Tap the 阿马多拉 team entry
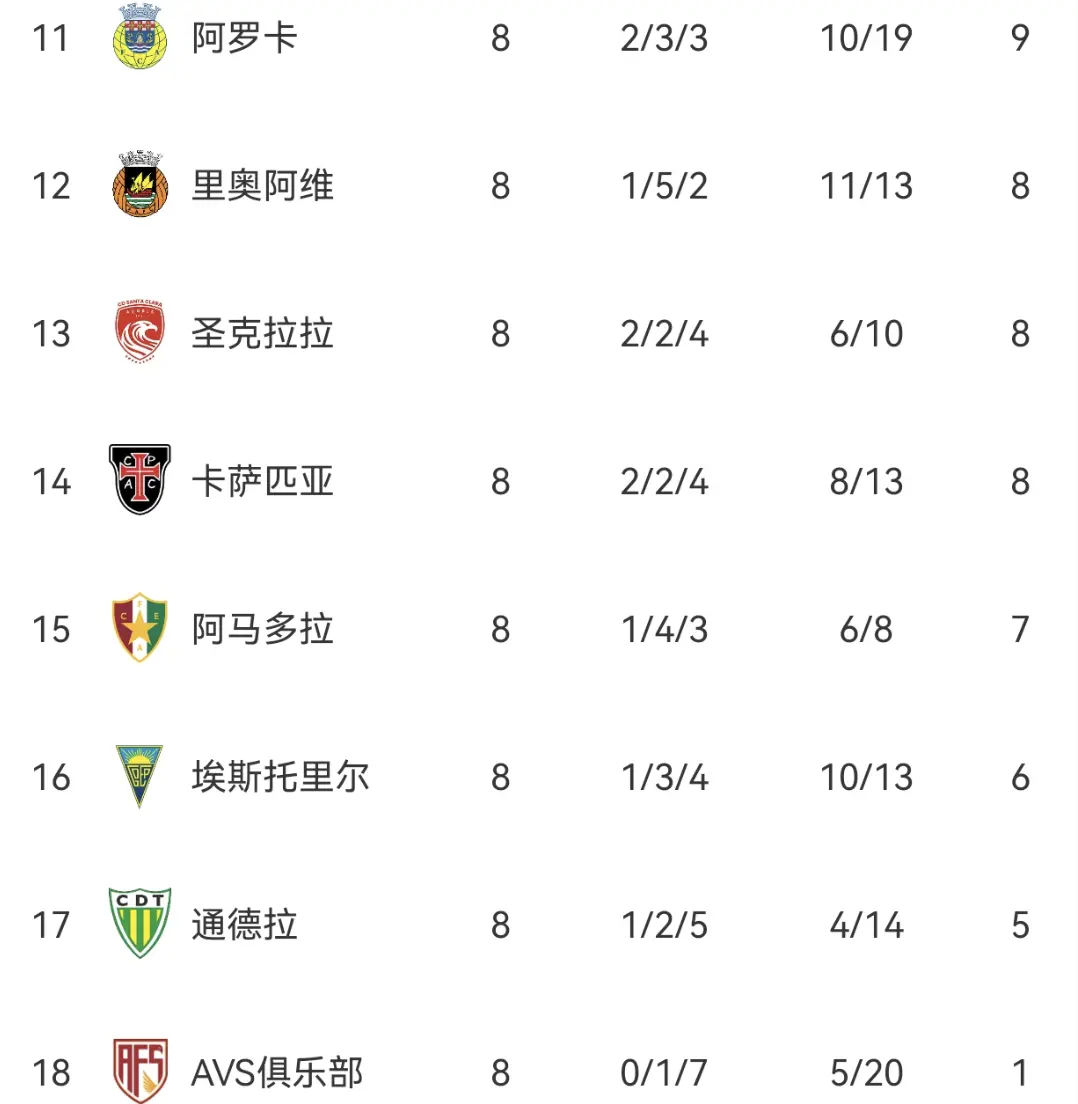 (262, 630)
